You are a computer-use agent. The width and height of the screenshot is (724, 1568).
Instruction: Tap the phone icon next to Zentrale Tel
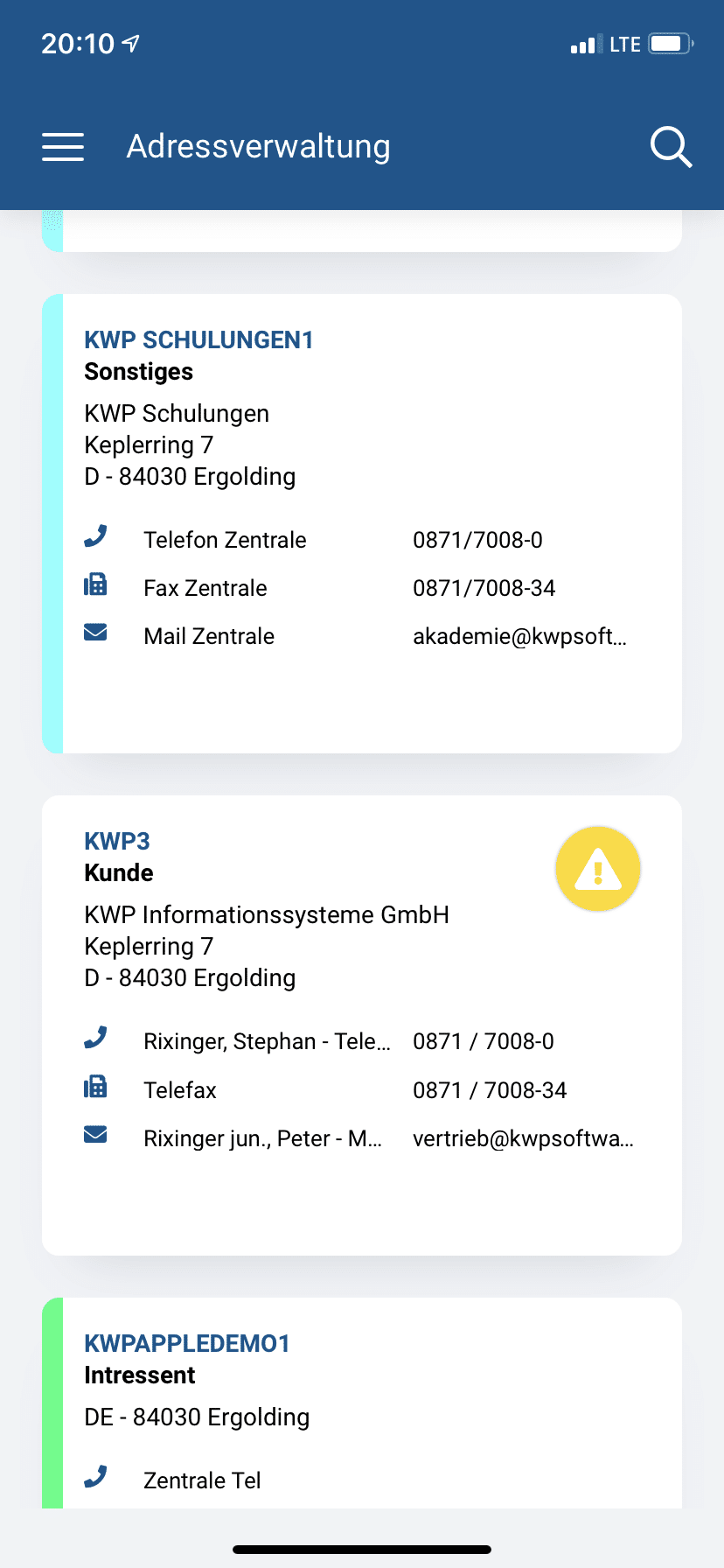point(96,1476)
